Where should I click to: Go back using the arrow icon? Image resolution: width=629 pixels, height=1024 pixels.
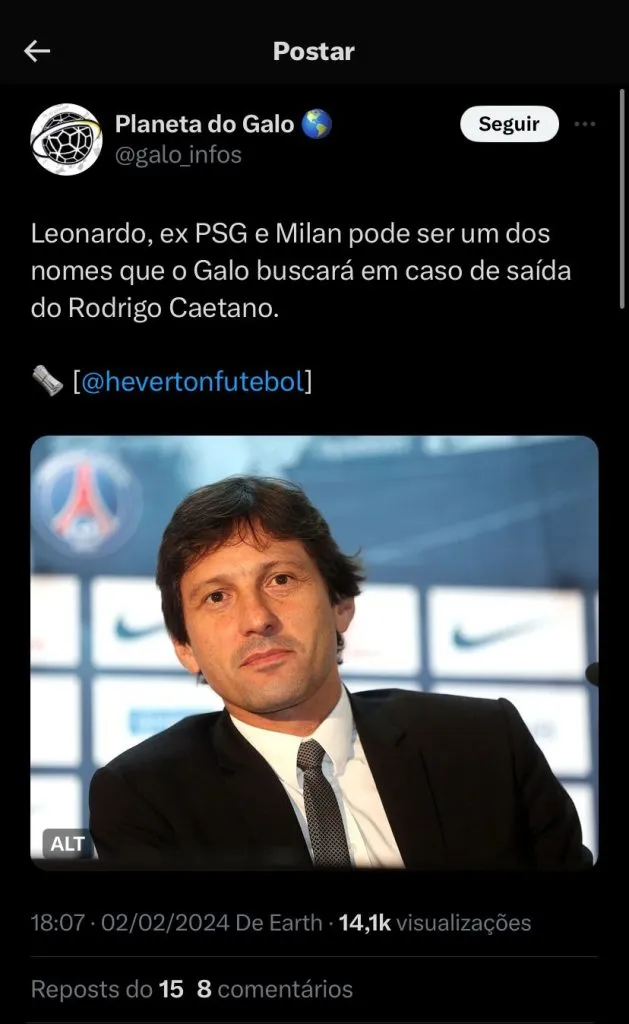[x=37, y=51]
